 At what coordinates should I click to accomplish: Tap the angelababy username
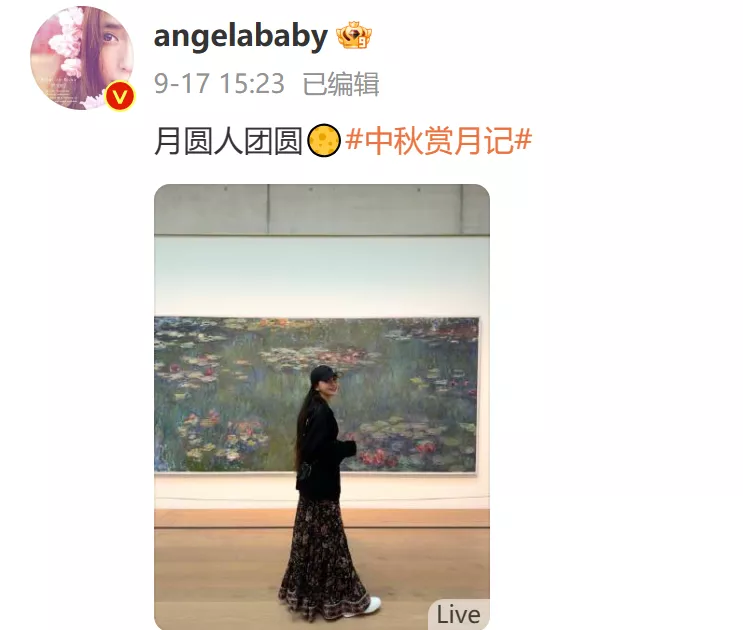coord(240,36)
